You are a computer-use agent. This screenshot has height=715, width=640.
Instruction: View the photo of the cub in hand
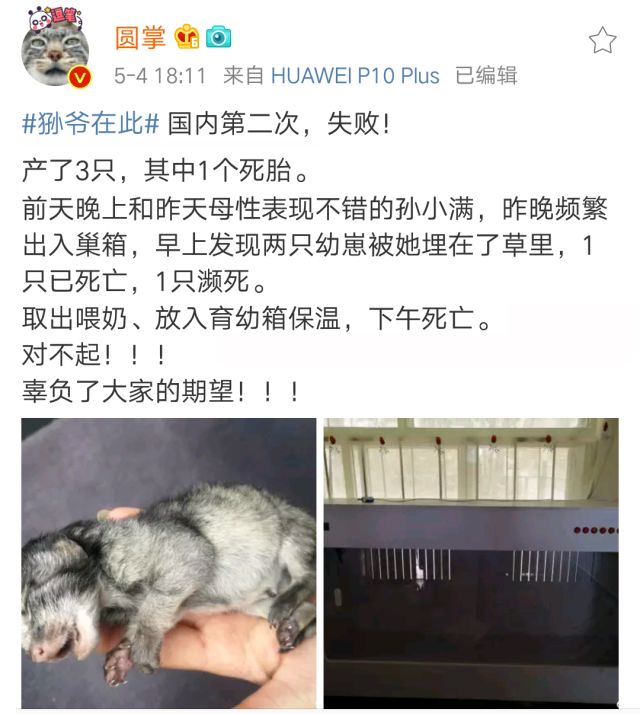[x=169, y=563]
